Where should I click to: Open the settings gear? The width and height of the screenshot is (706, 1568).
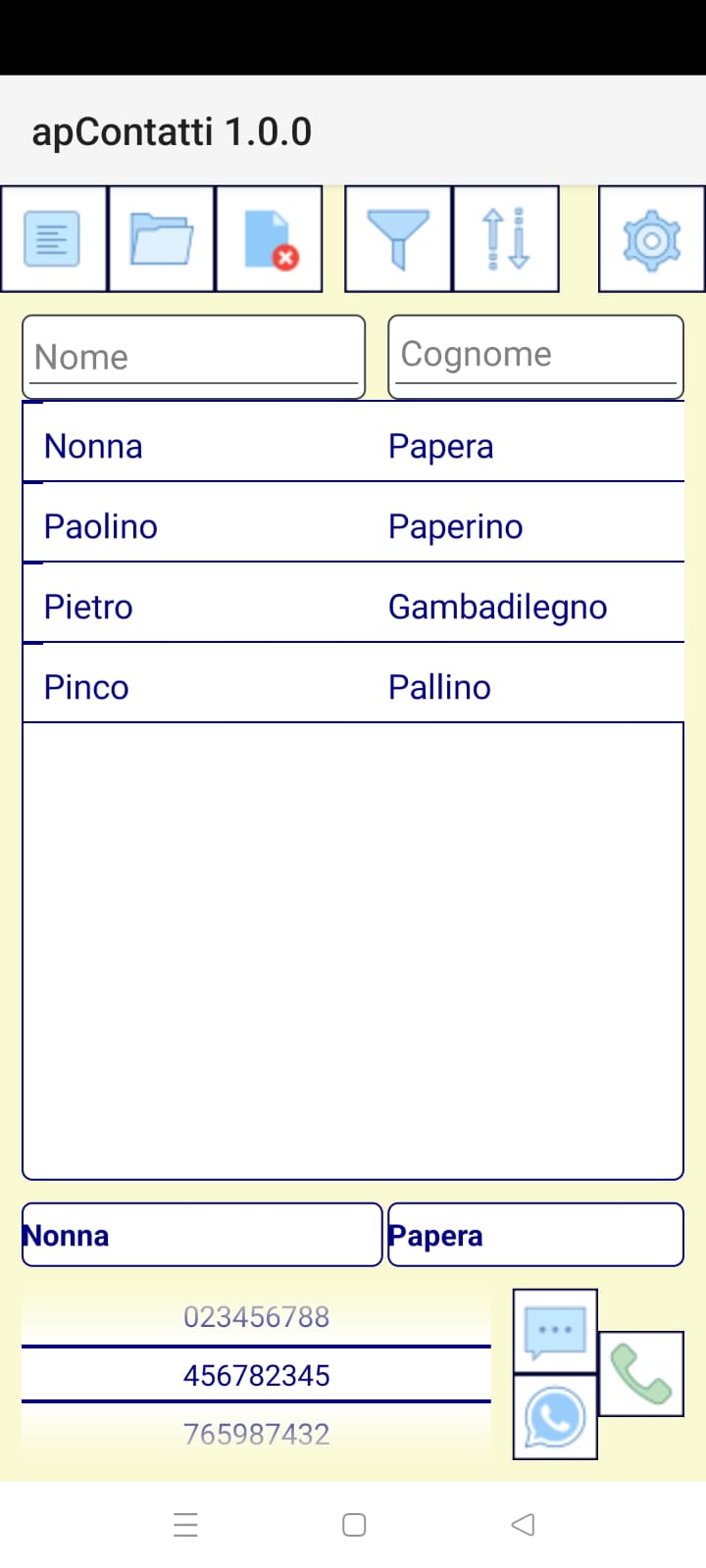pyautogui.click(x=651, y=239)
